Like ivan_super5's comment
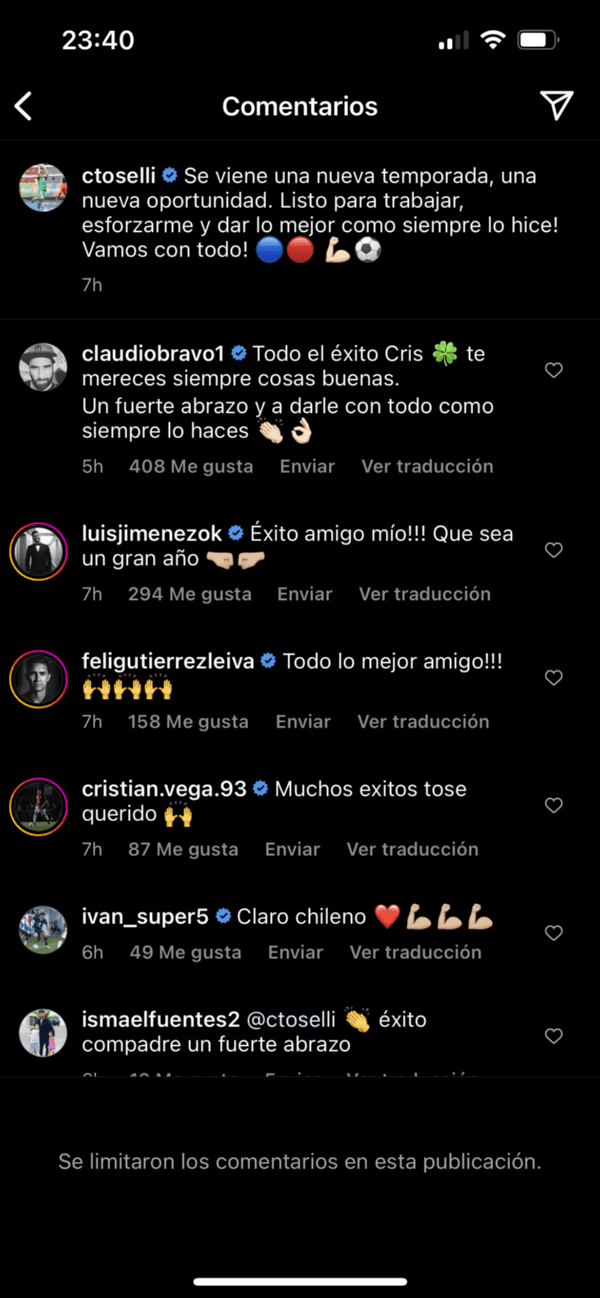 click(x=553, y=933)
